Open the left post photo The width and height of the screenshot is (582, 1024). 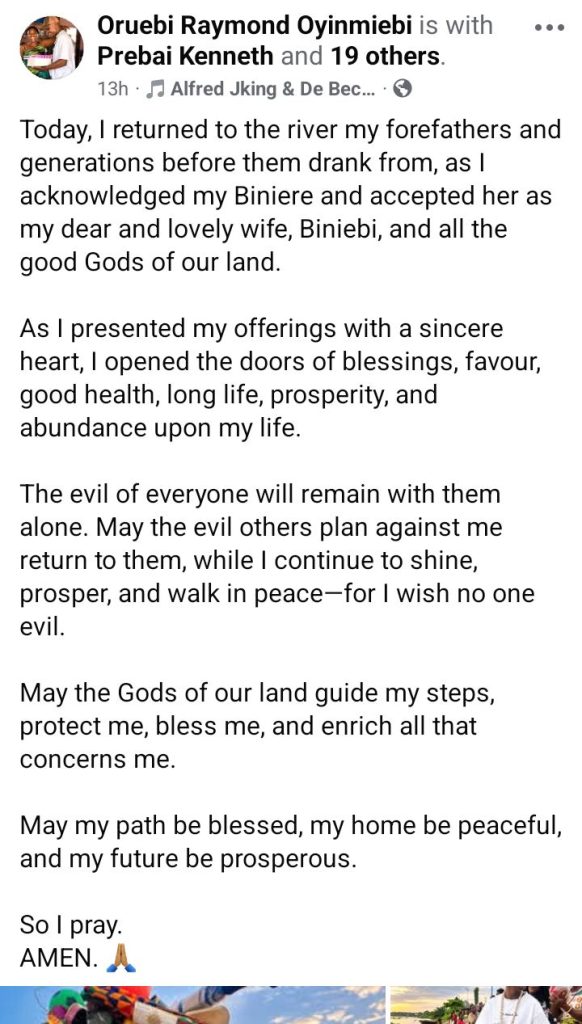click(192, 1005)
